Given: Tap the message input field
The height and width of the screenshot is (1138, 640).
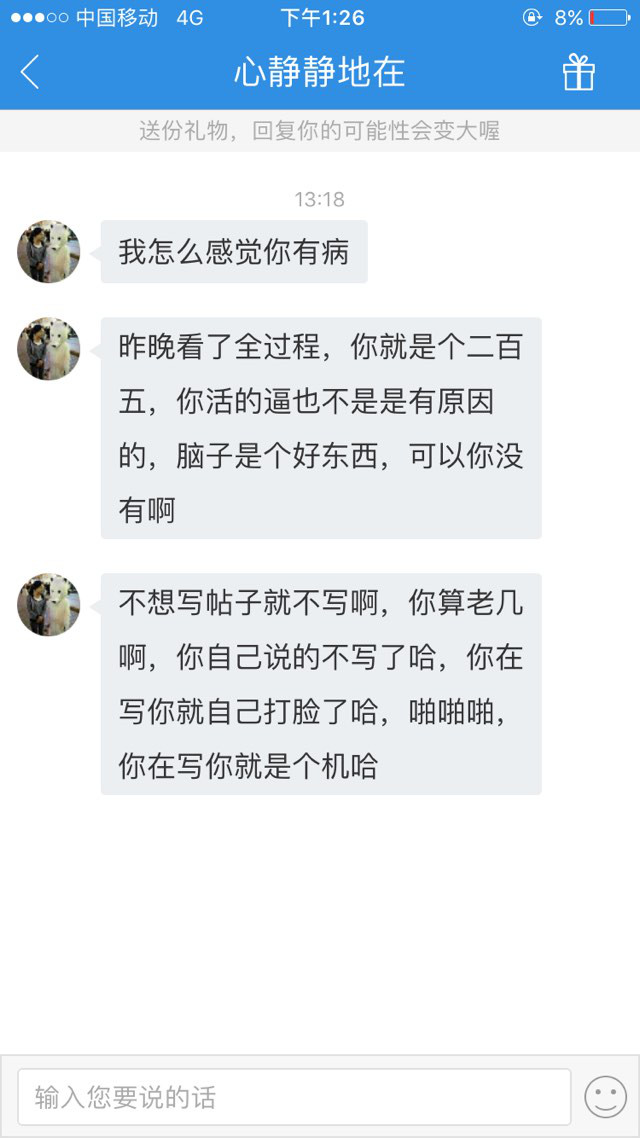Looking at the screenshot, I should tap(294, 1097).
